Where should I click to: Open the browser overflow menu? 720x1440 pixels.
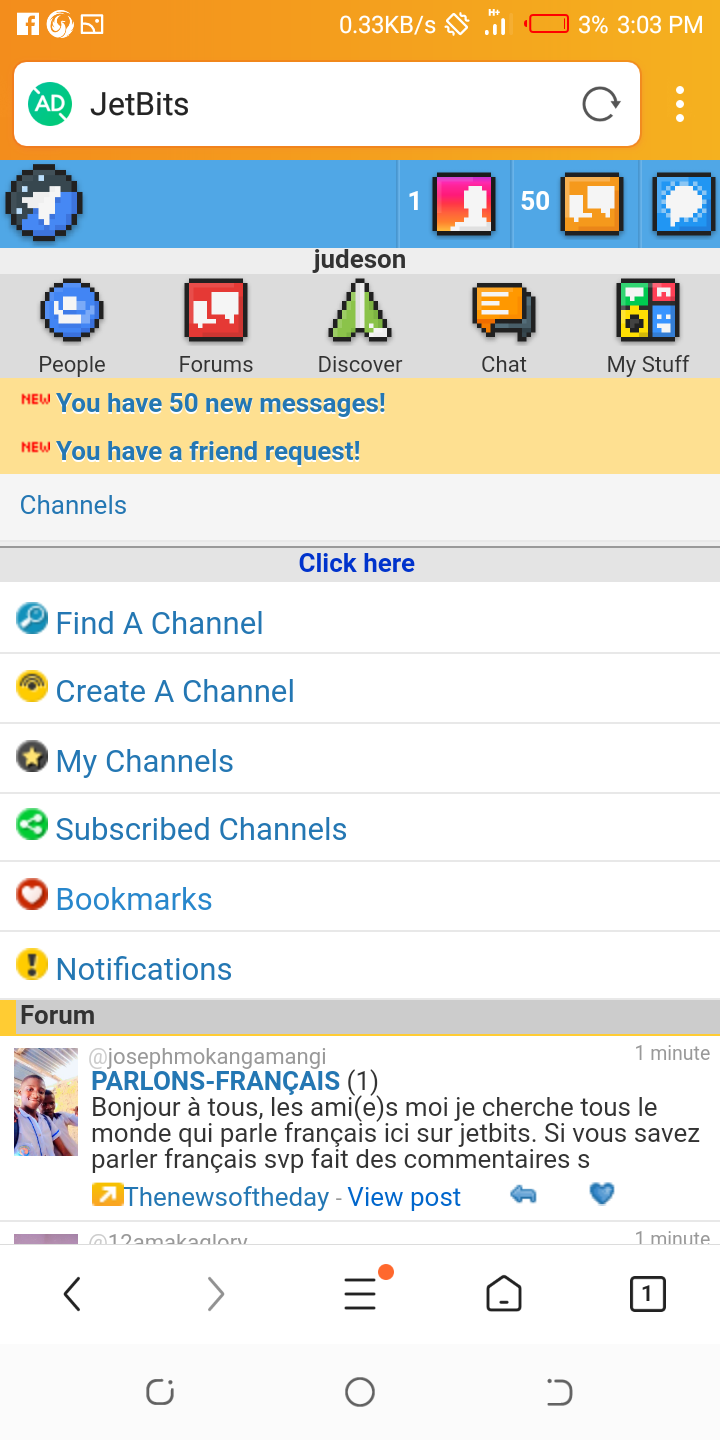click(680, 104)
